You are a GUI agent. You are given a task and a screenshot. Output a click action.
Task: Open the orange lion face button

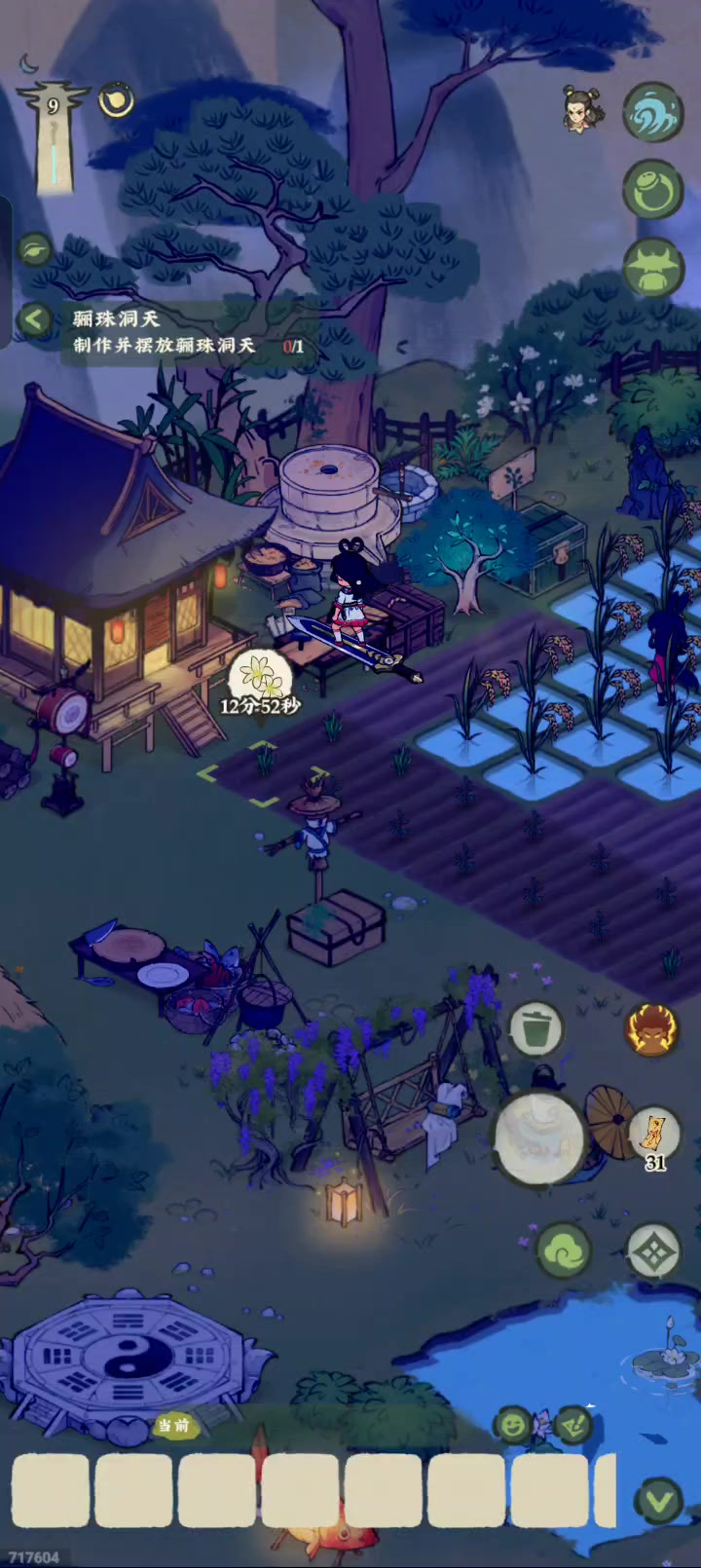pyautogui.click(x=651, y=1030)
